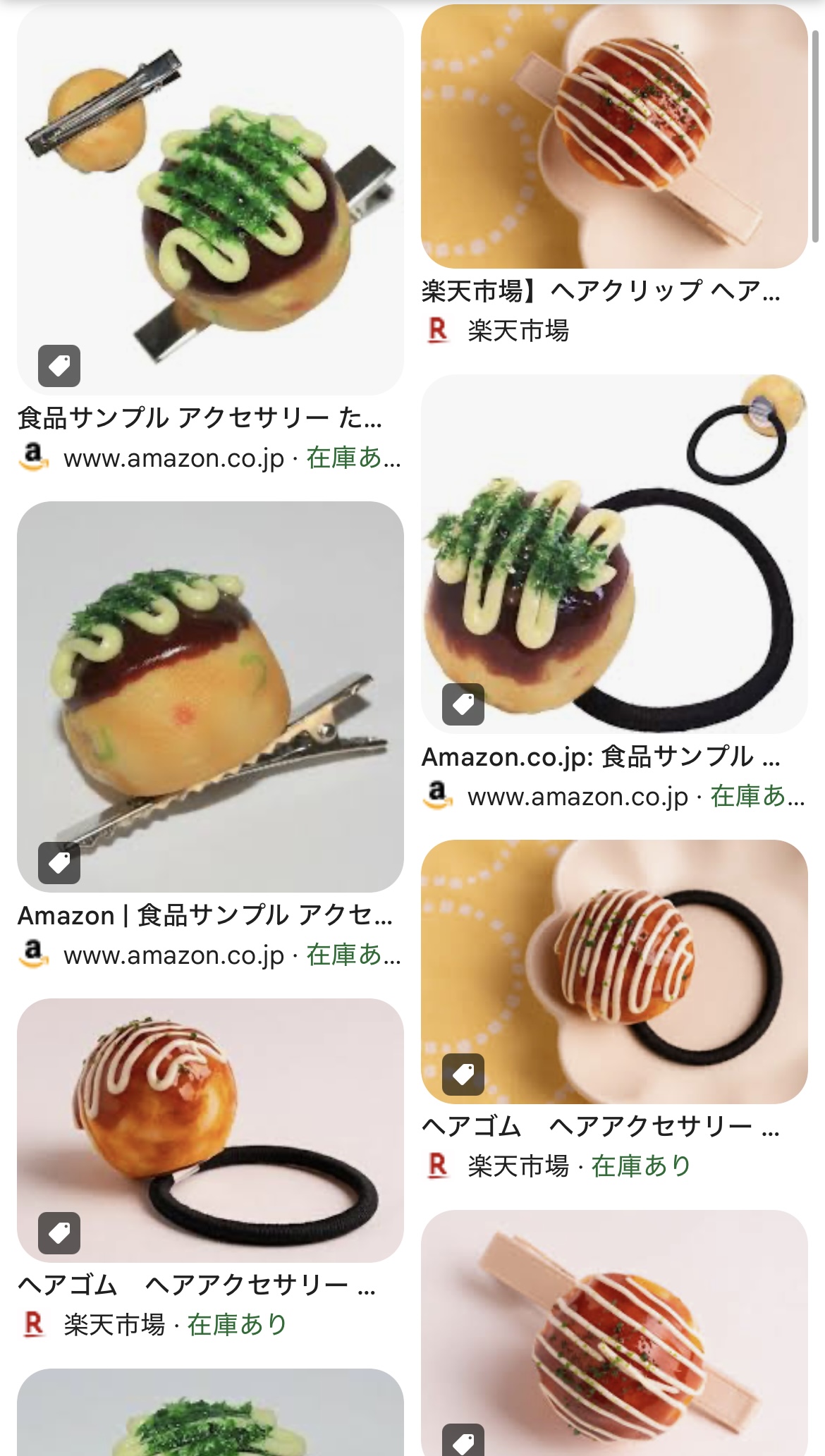Open the 'Amazon | 食品サンプル アクセ...' title link

click(x=204, y=915)
